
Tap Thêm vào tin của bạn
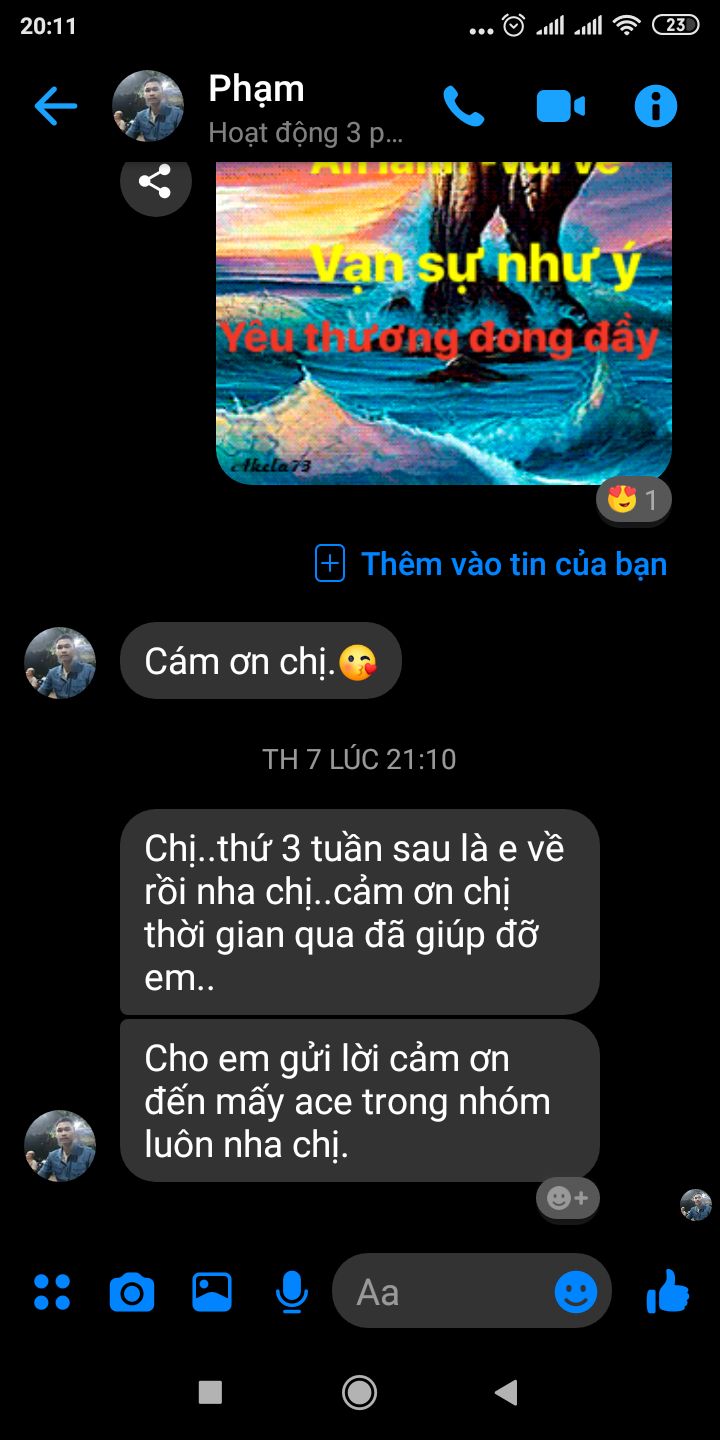491,564
